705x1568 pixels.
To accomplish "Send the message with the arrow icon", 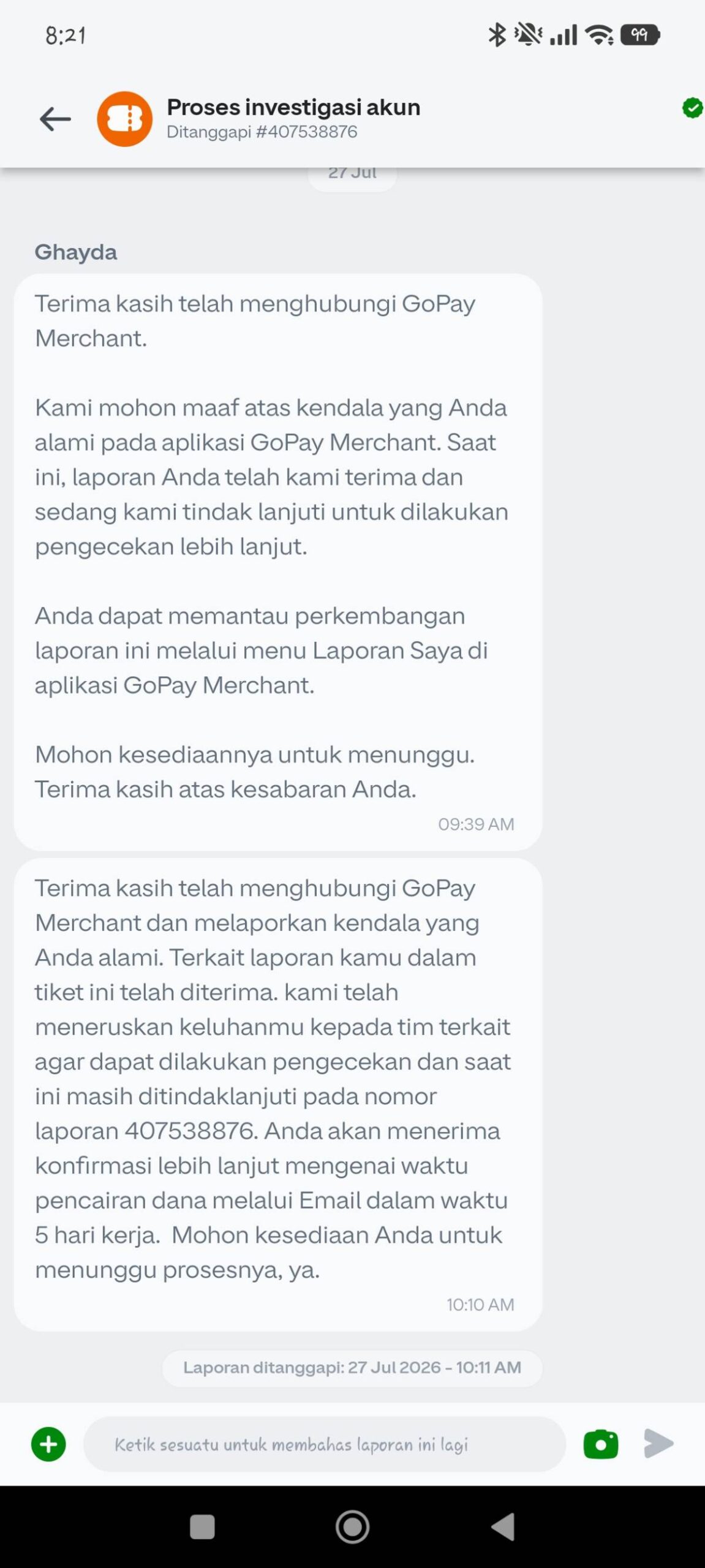I will 659,1444.
